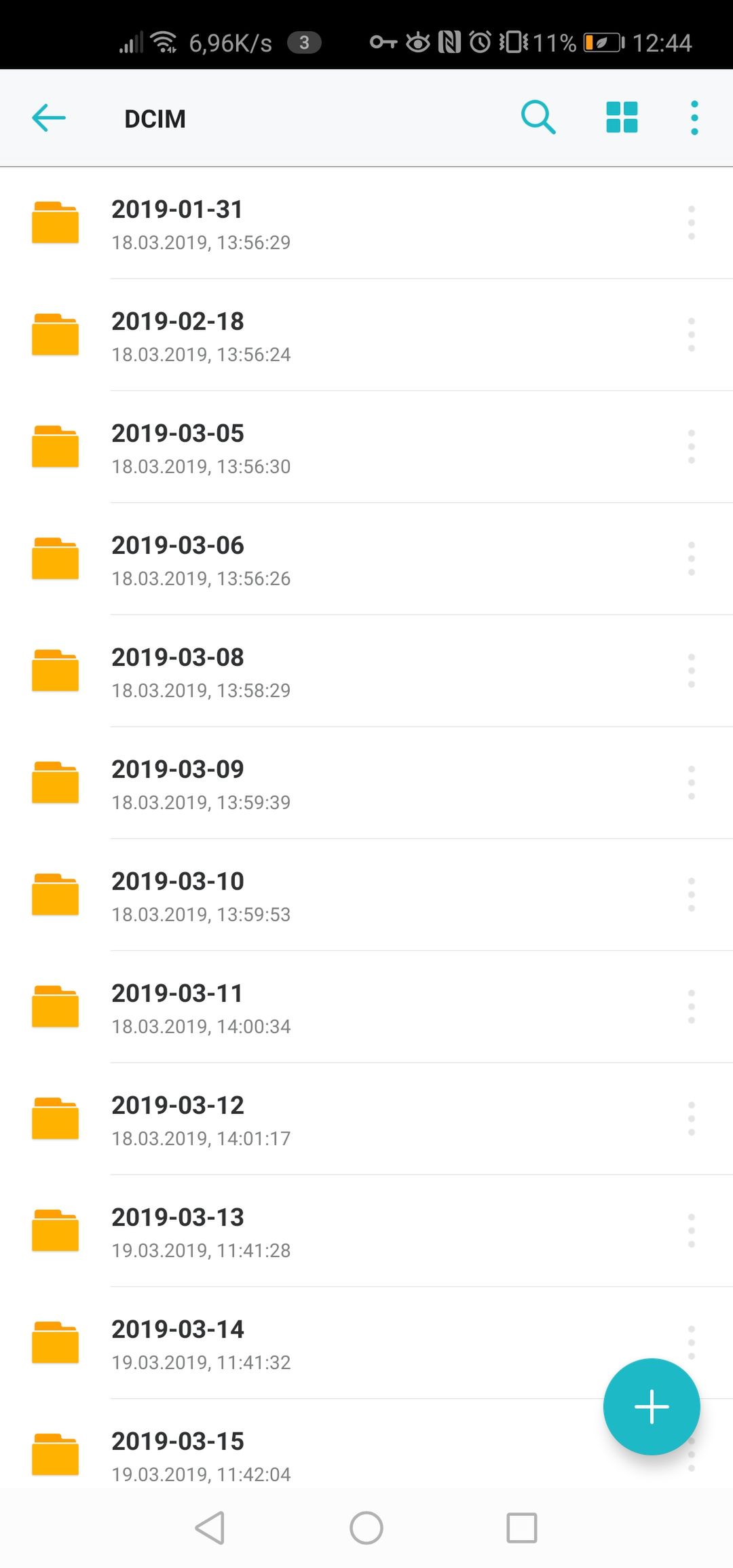Open the 2019-02-18 folder
733x1568 pixels.
366,335
